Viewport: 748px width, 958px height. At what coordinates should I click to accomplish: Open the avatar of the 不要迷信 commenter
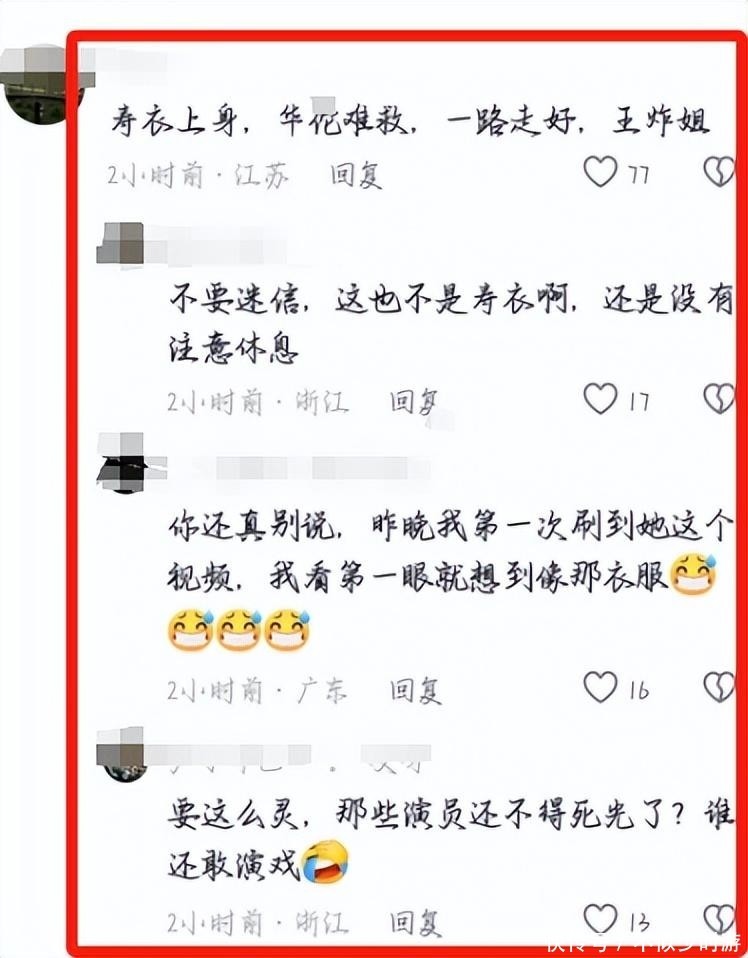[x=122, y=244]
